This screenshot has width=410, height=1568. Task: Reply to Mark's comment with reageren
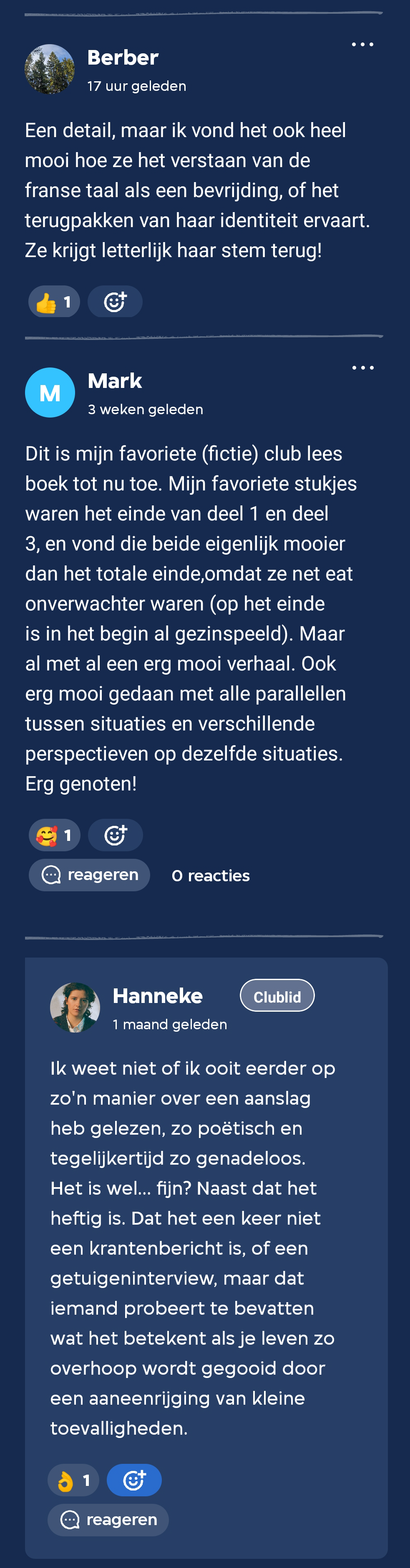(90, 875)
